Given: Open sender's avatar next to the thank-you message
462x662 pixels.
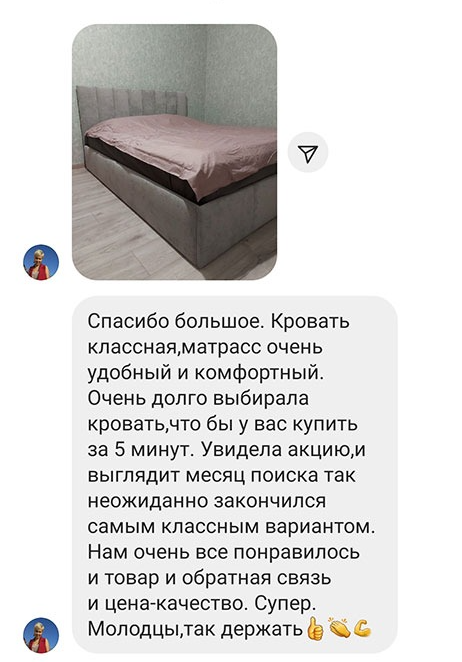Looking at the screenshot, I should pyautogui.click(x=41, y=635).
